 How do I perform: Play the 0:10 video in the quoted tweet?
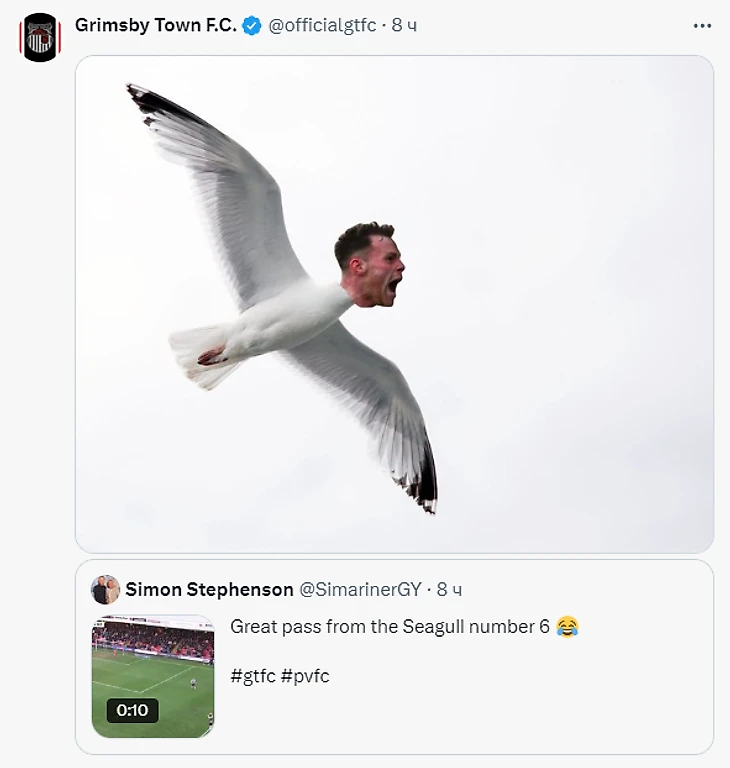click(152, 677)
